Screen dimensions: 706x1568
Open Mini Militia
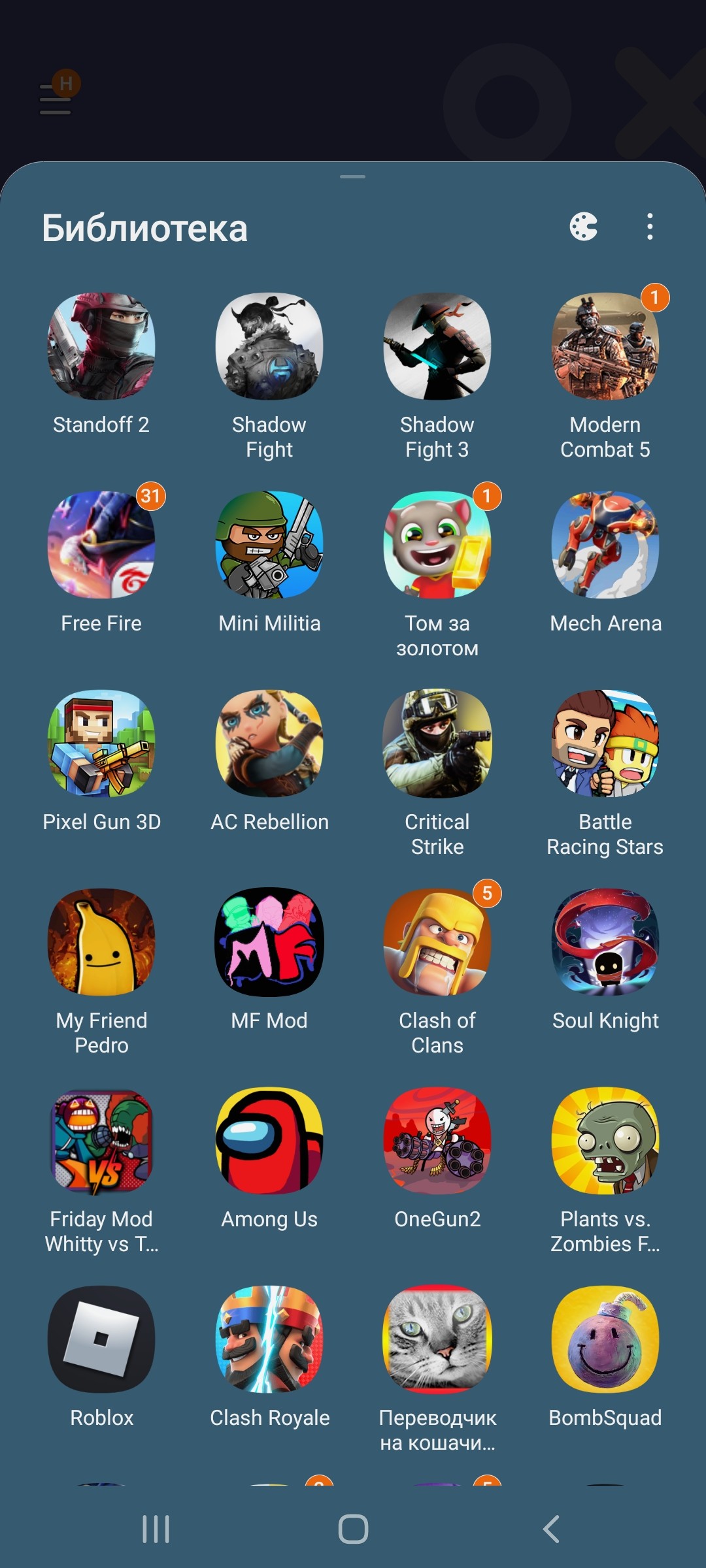tap(269, 545)
